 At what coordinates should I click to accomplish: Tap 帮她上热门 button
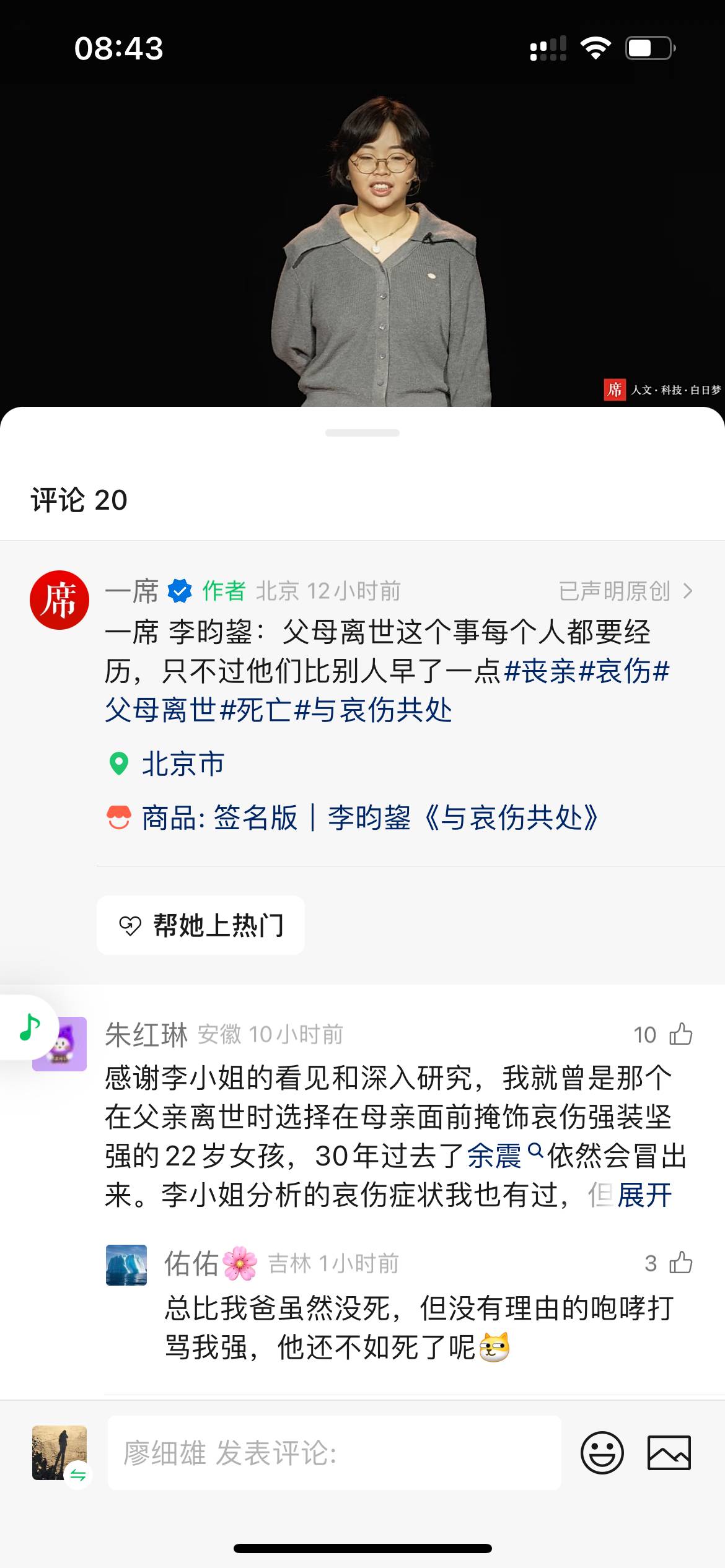[x=201, y=925]
